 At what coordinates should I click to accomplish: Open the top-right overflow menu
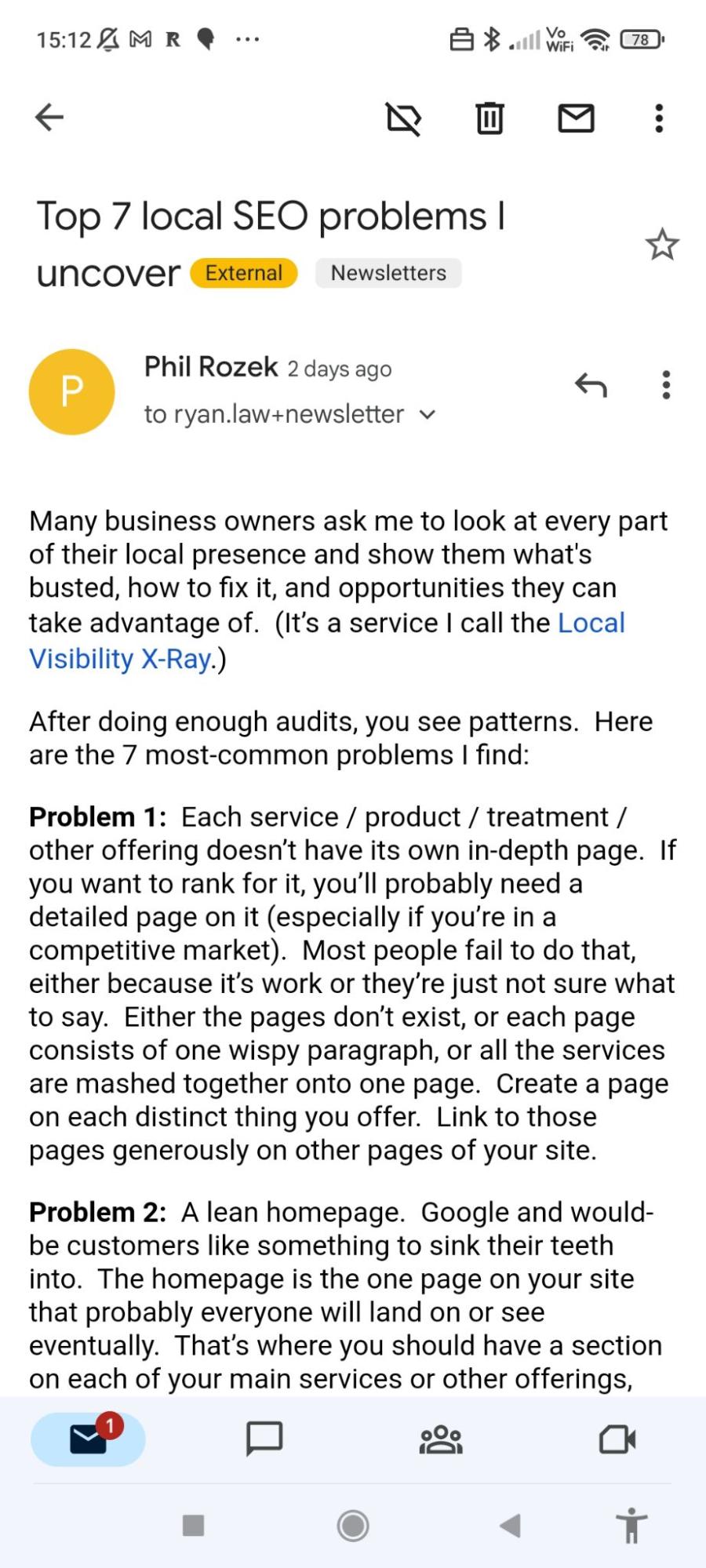[x=658, y=118]
